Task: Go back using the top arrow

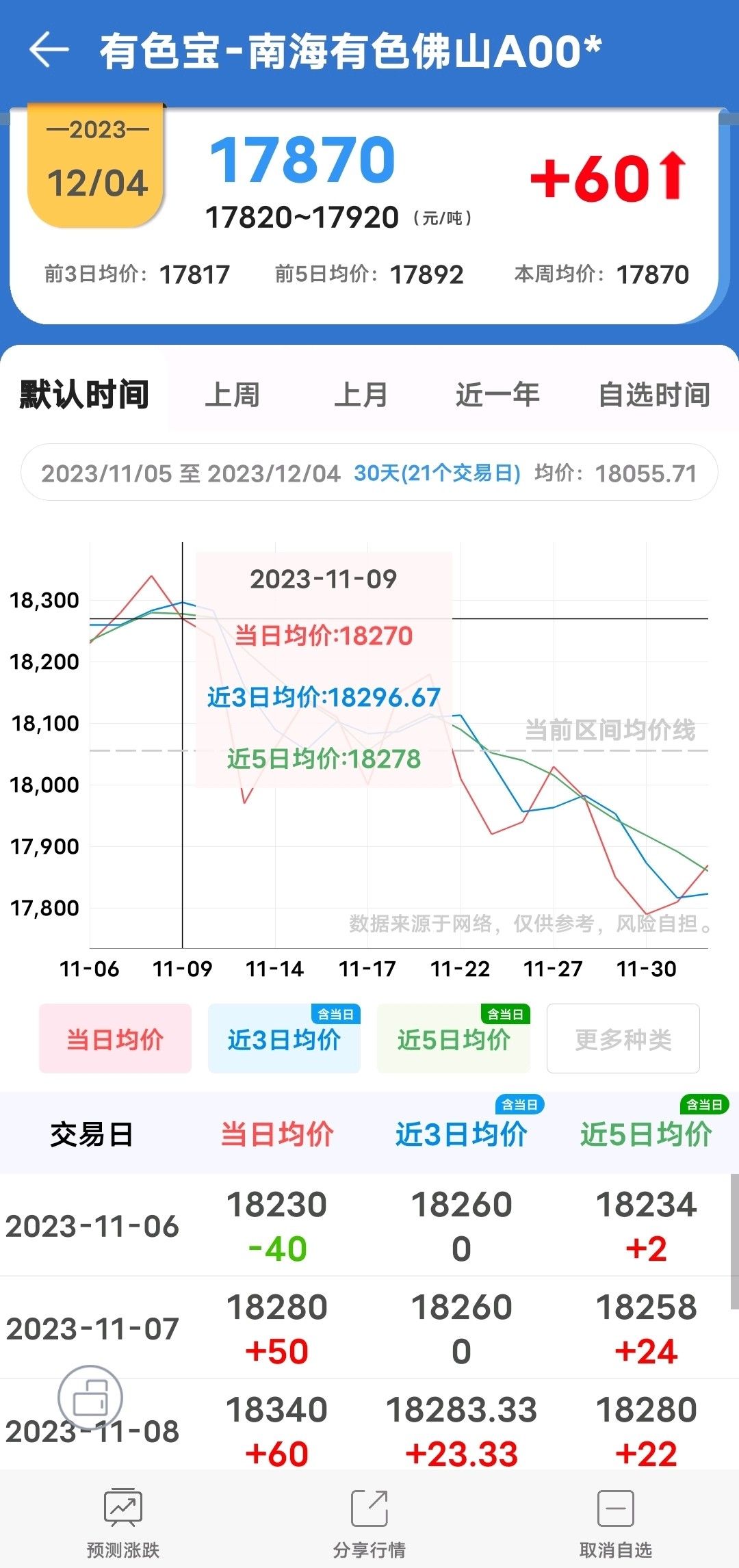Action: 49,51
